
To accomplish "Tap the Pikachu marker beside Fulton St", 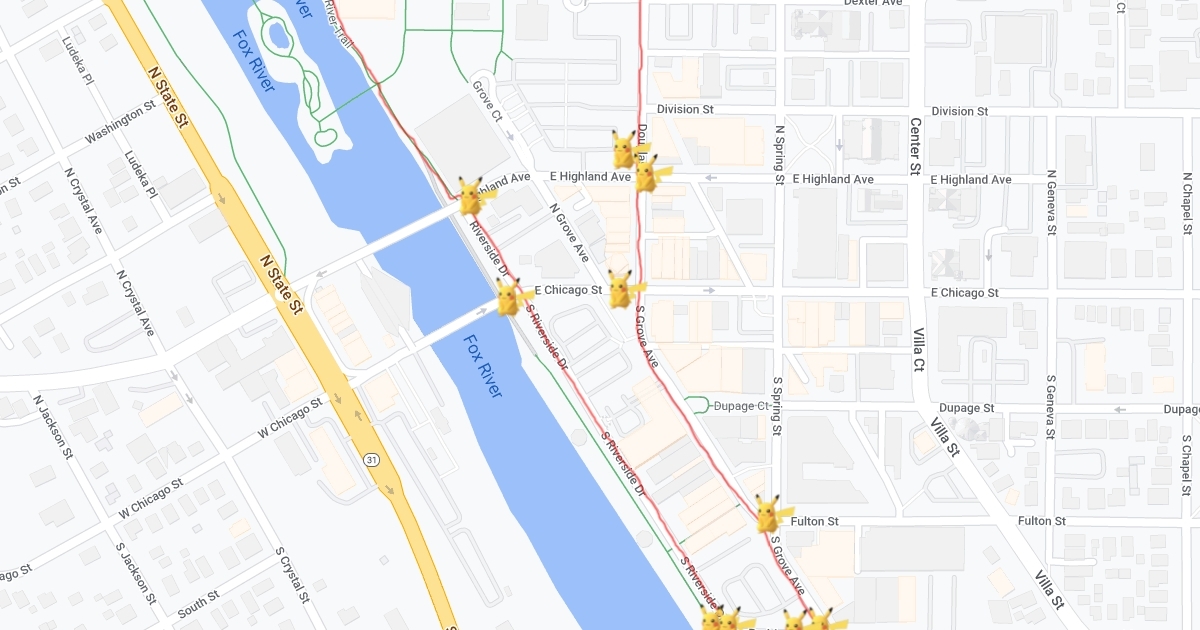I will coord(767,514).
